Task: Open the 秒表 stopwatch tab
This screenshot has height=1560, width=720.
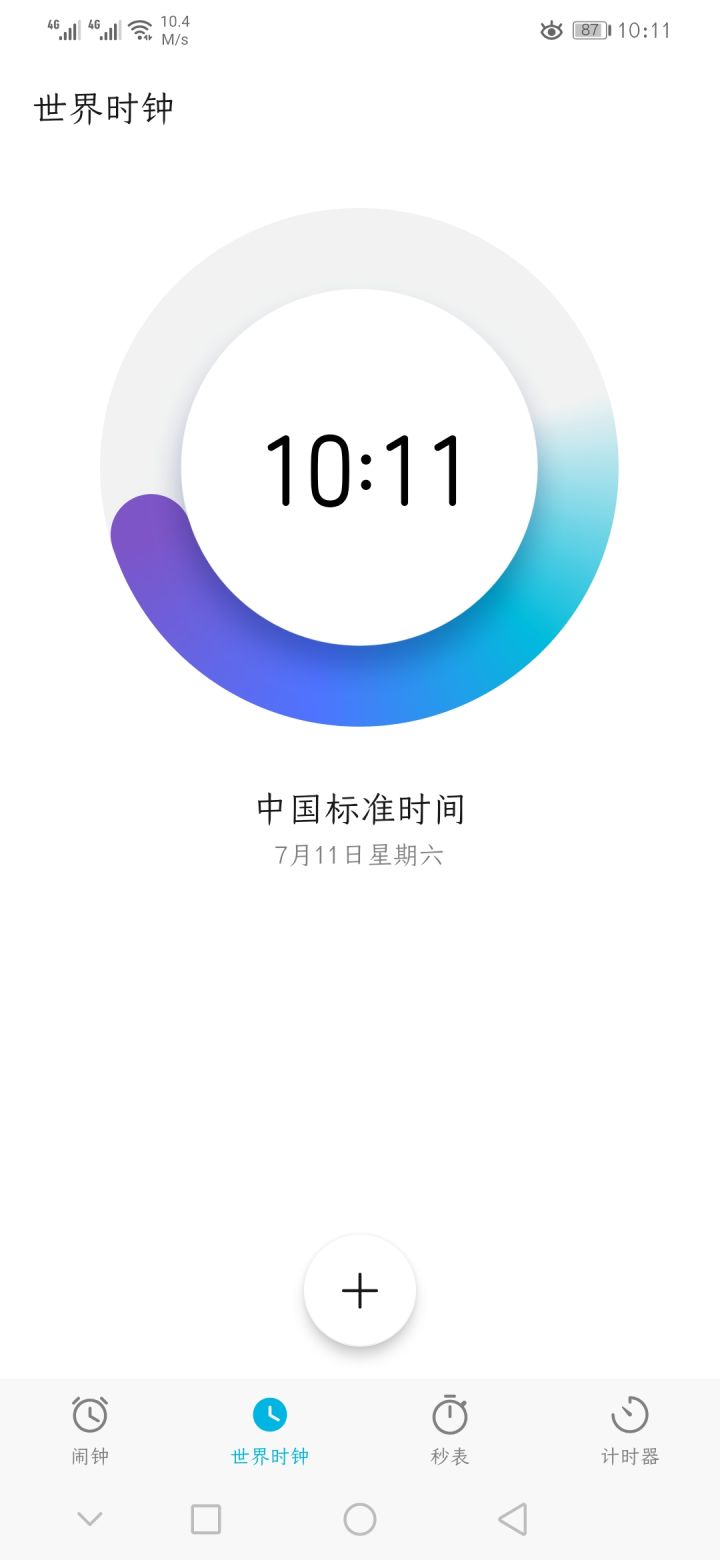Action: click(x=450, y=1430)
